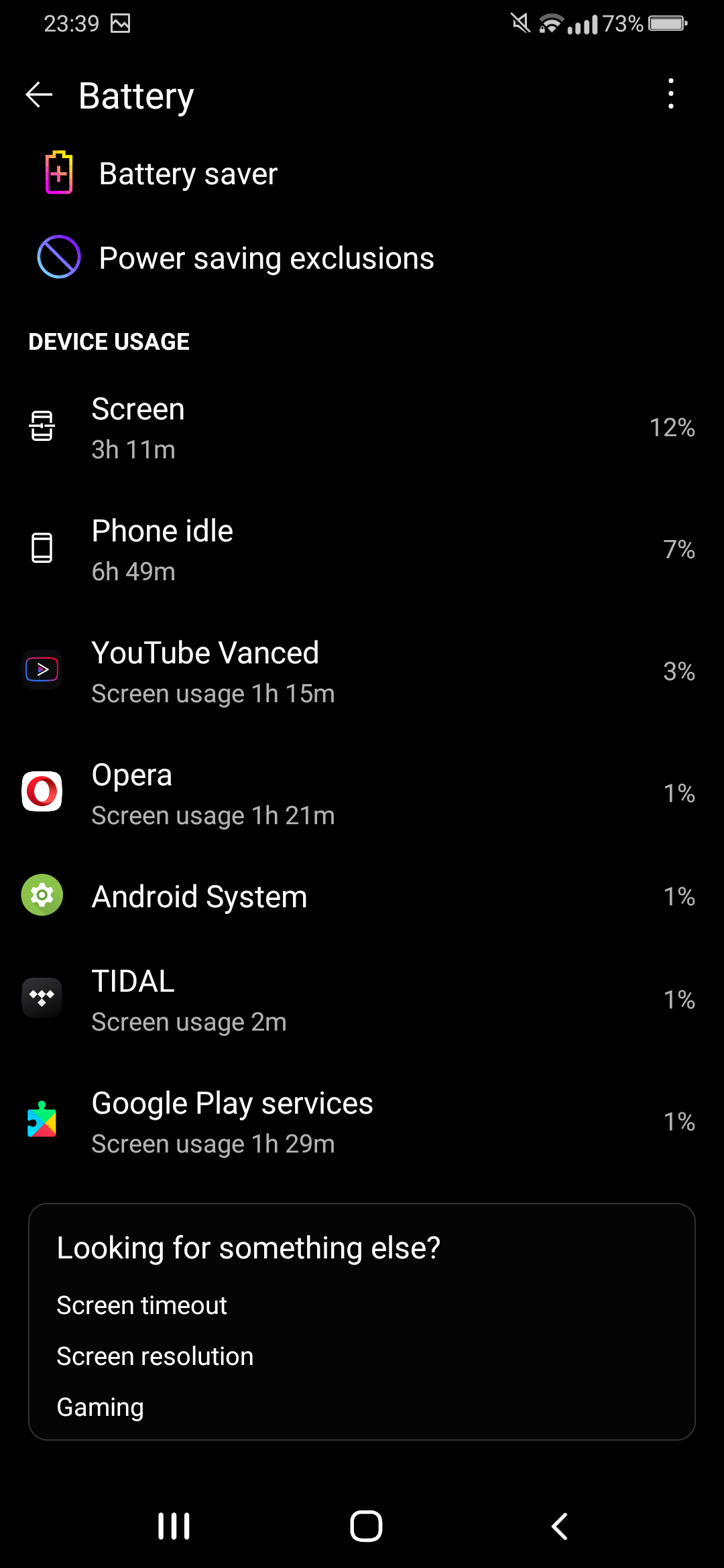Tap the system home button
The image size is (724, 1568).
tap(366, 1526)
